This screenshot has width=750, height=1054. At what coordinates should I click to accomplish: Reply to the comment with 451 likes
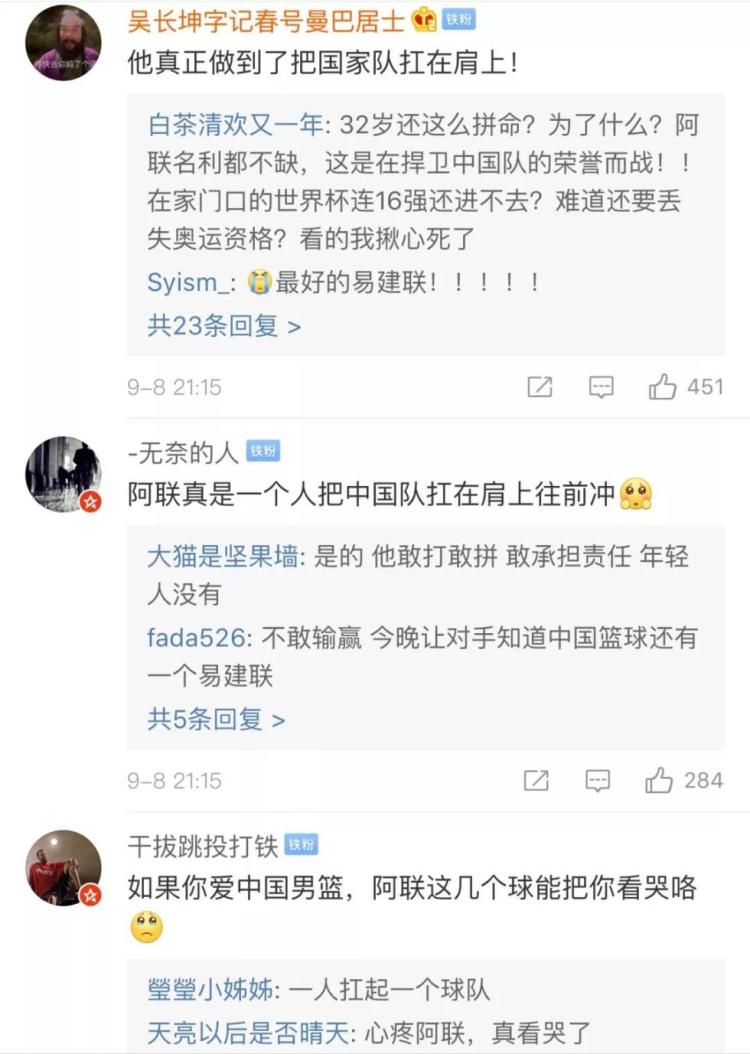[x=600, y=387]
